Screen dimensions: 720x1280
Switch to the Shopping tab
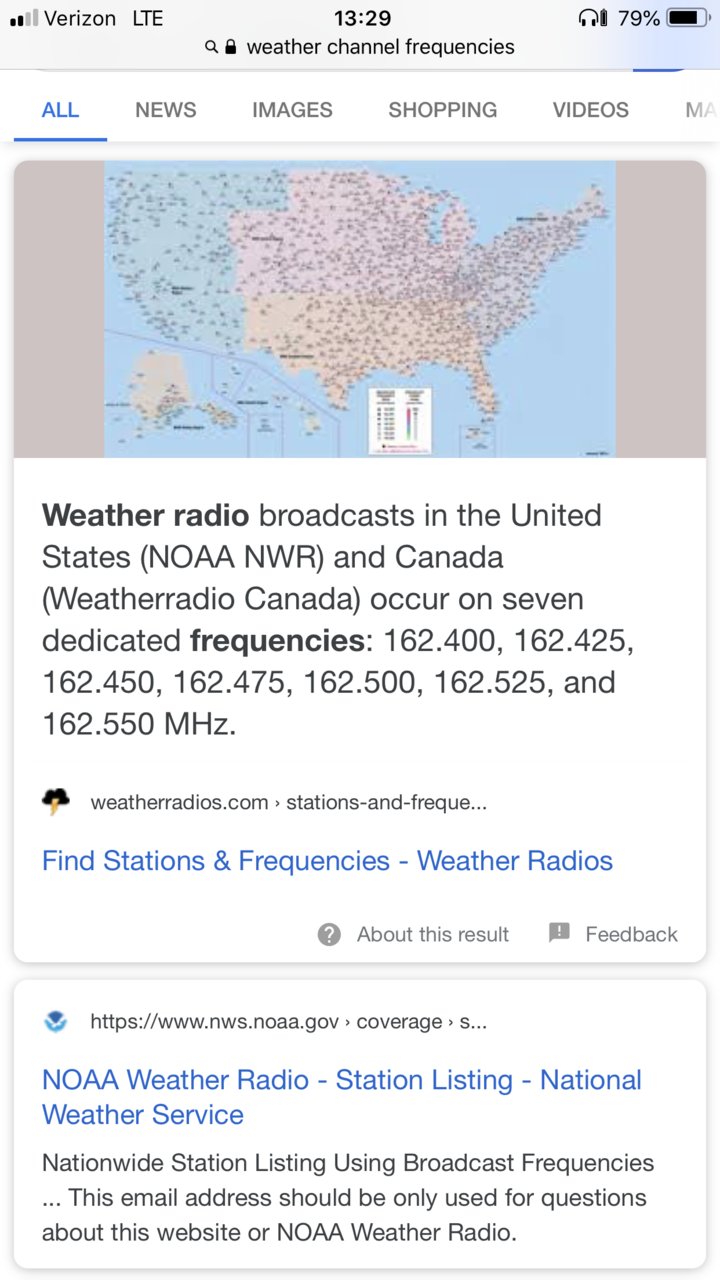pyautogui.click(x=443, y=110)
